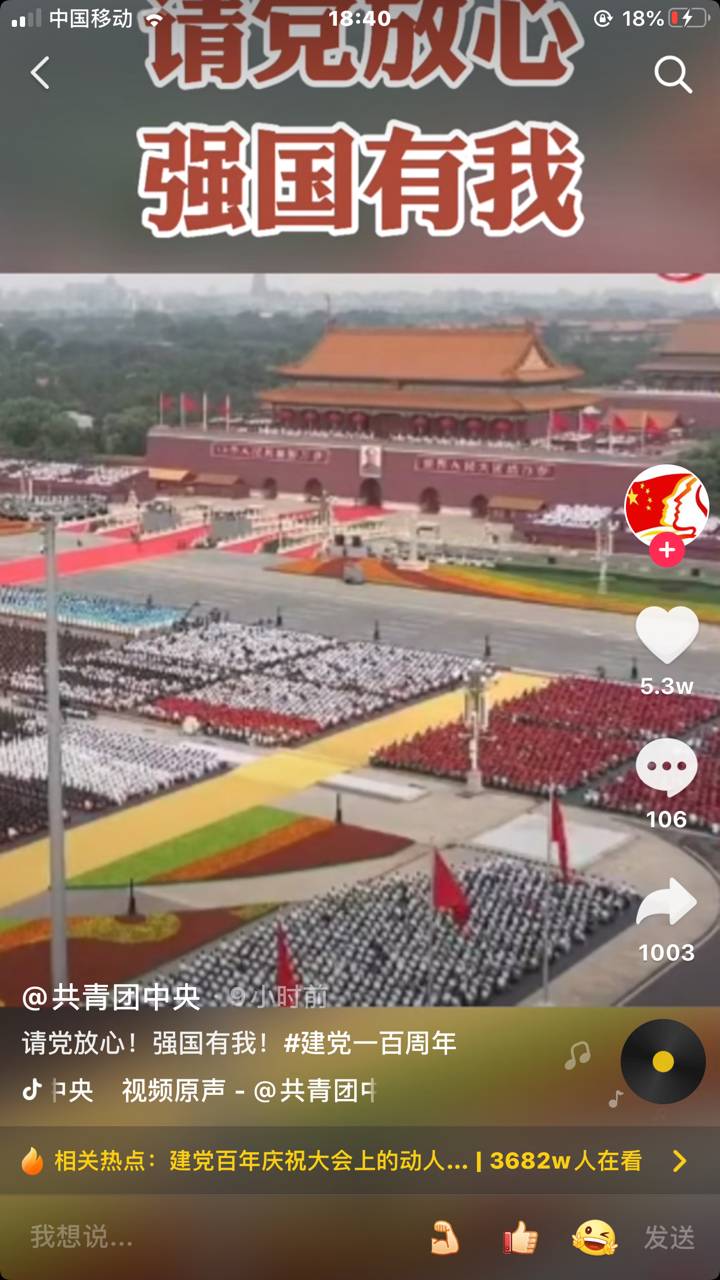Screen dimensions: 720x1280
Task: Send the laughing face emoji
Action: [594, 1238]
